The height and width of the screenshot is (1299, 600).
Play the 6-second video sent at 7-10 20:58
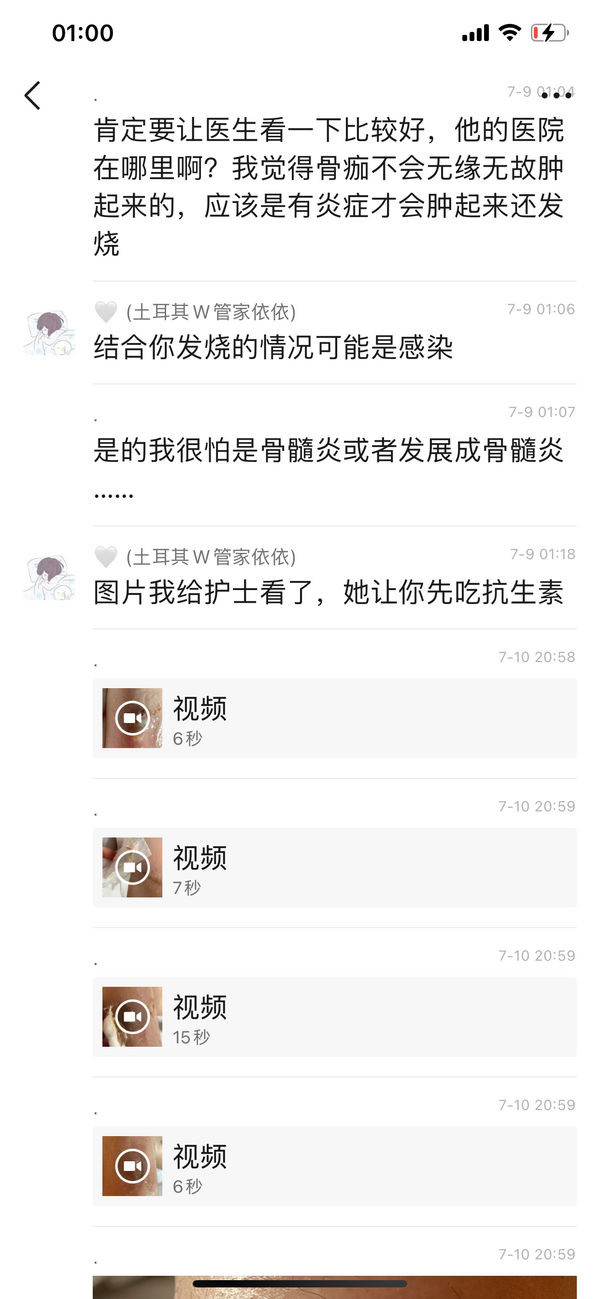(x=334, y=718)
